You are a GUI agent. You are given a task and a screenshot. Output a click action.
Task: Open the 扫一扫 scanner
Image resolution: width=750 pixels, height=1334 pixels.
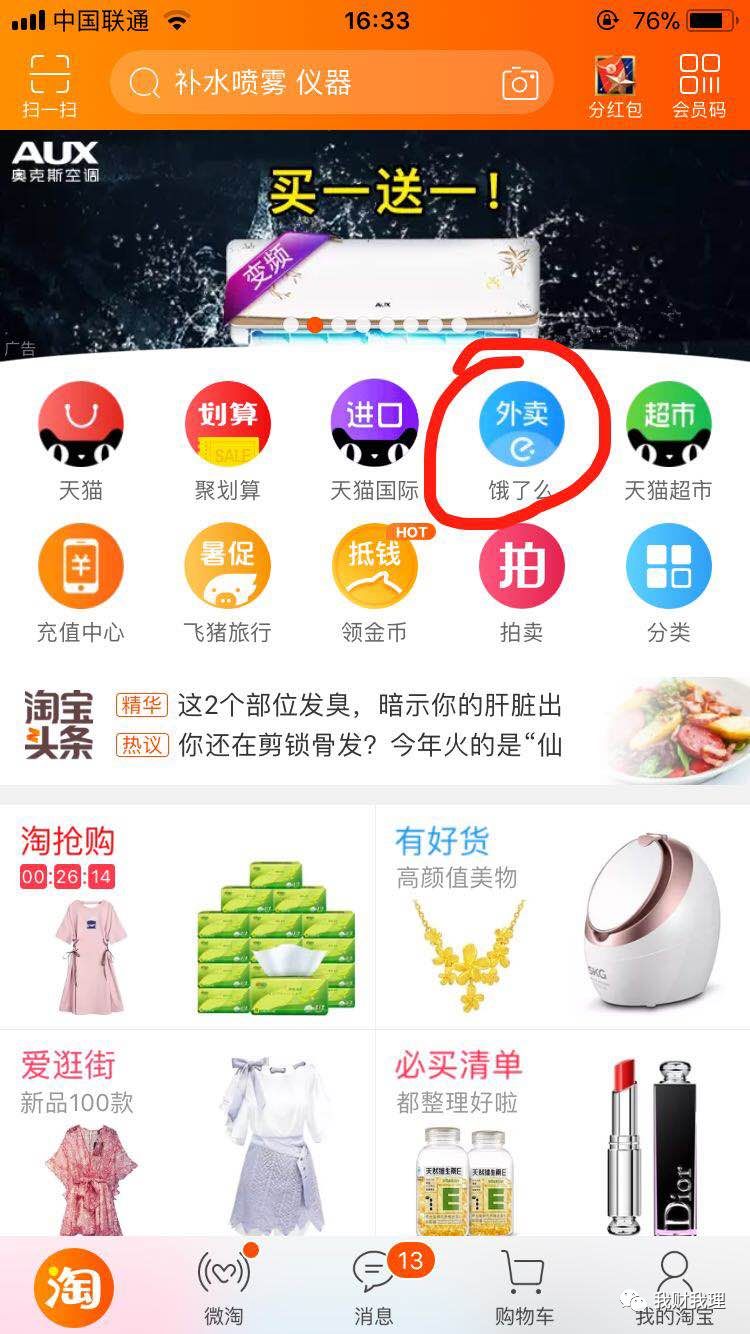[49, 84]
